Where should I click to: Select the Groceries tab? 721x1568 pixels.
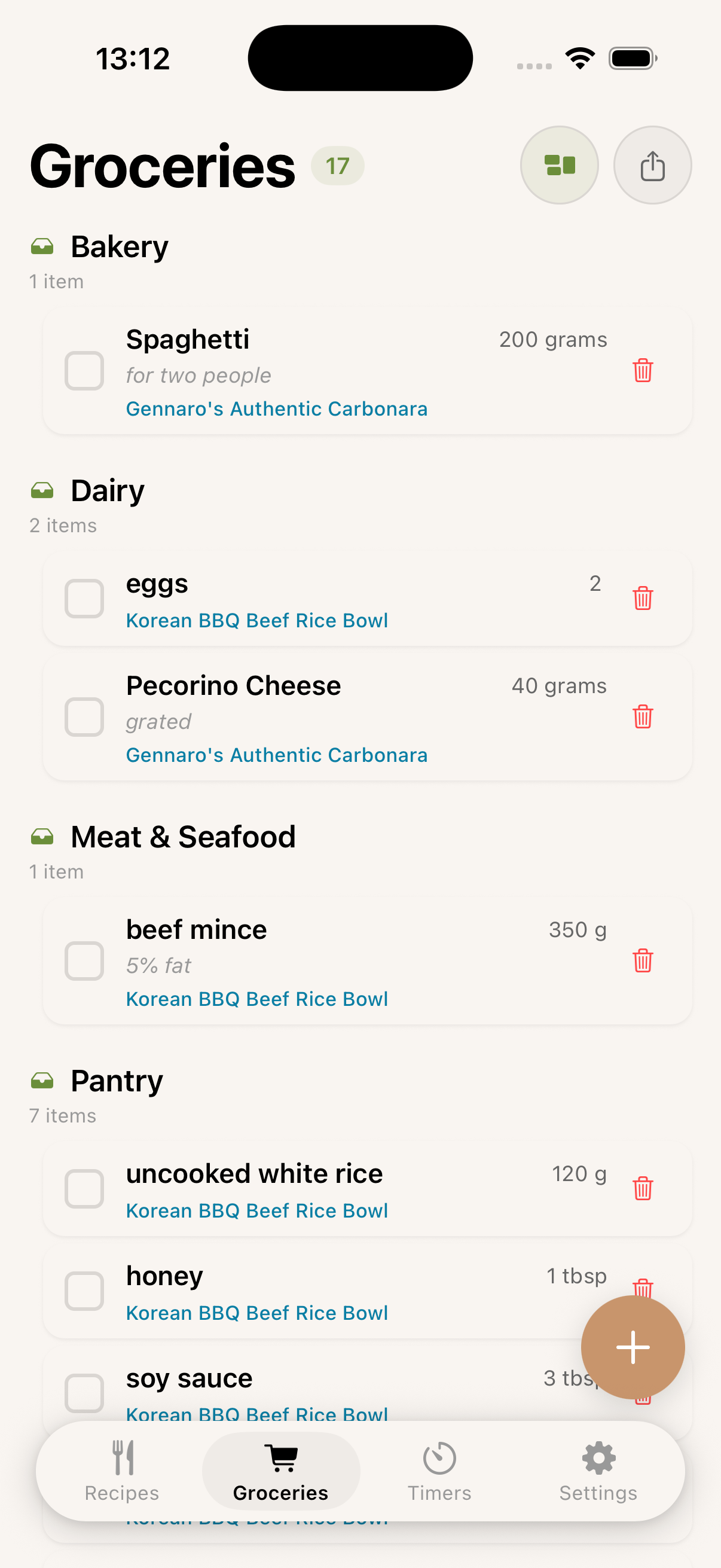pyautogui.click(x=280, y=1473)
